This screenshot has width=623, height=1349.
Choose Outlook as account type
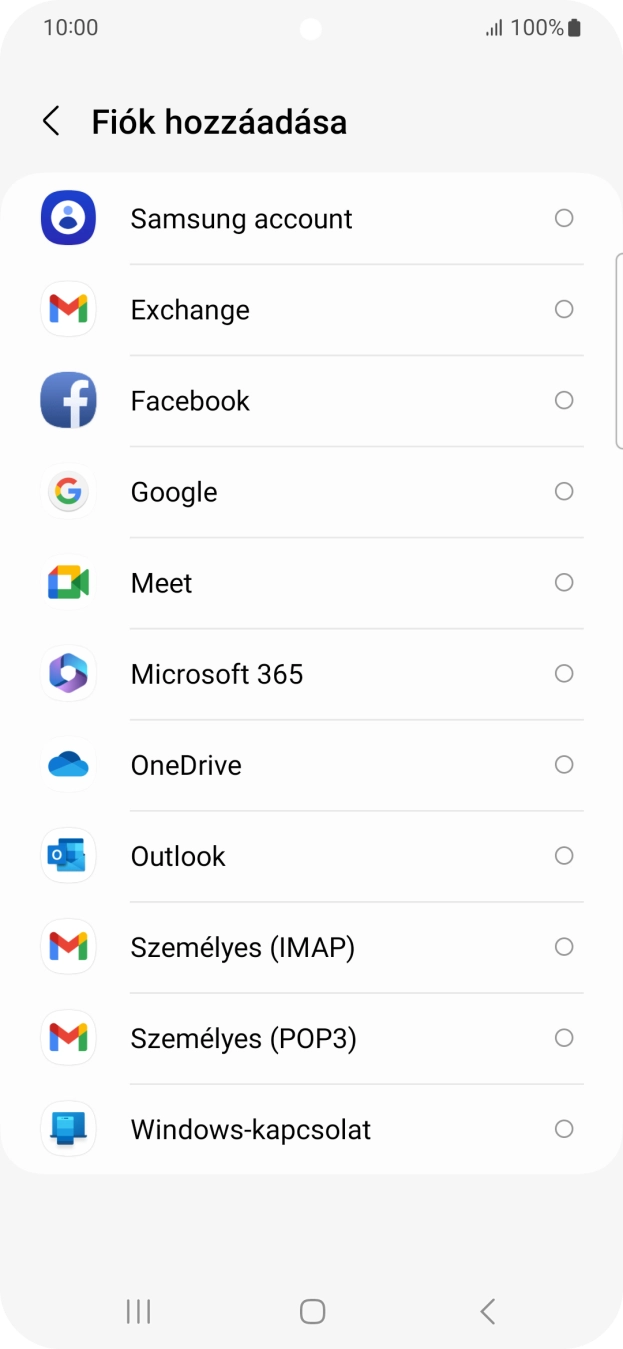[178, 856]
